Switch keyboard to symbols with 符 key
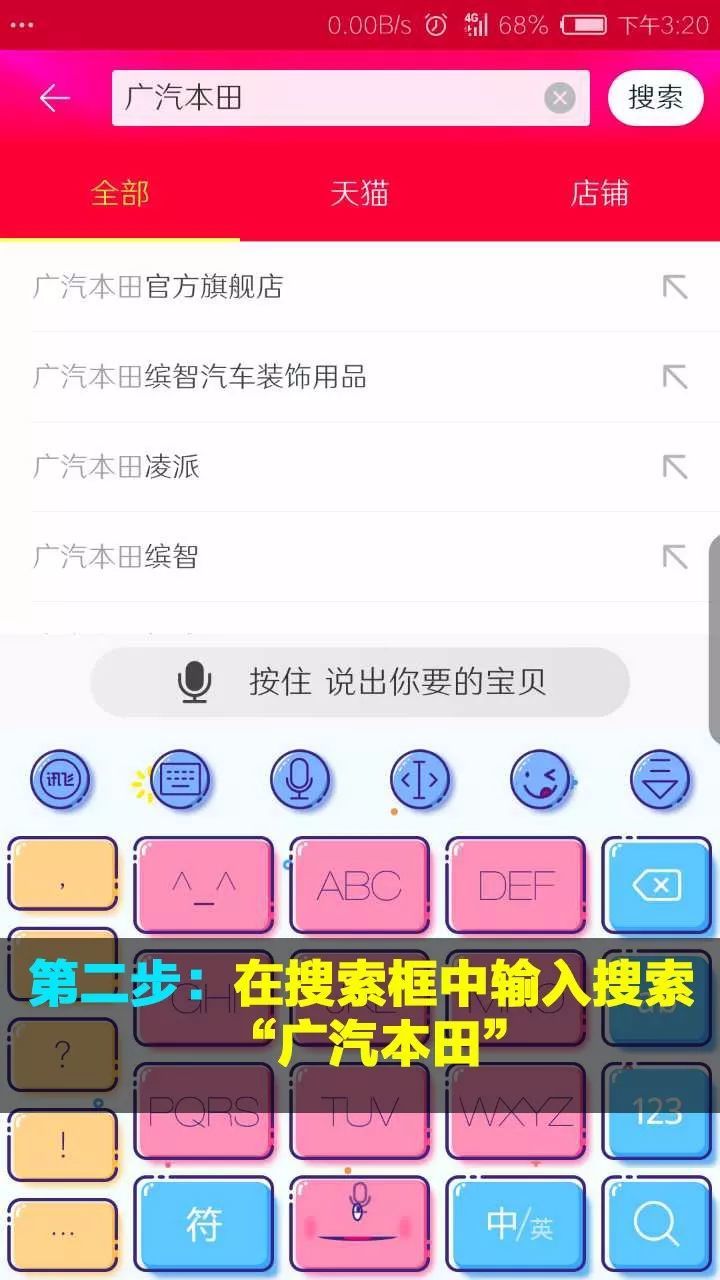 click(x=204, y=1224)
